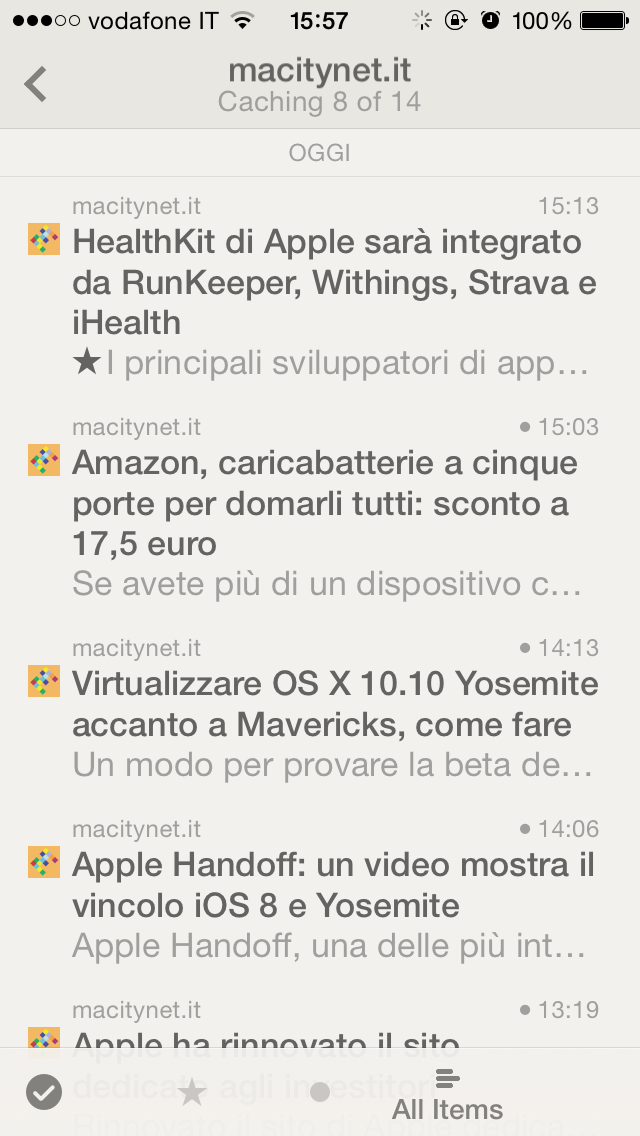Mark all items as read checkmark

tap(44, 1092)
